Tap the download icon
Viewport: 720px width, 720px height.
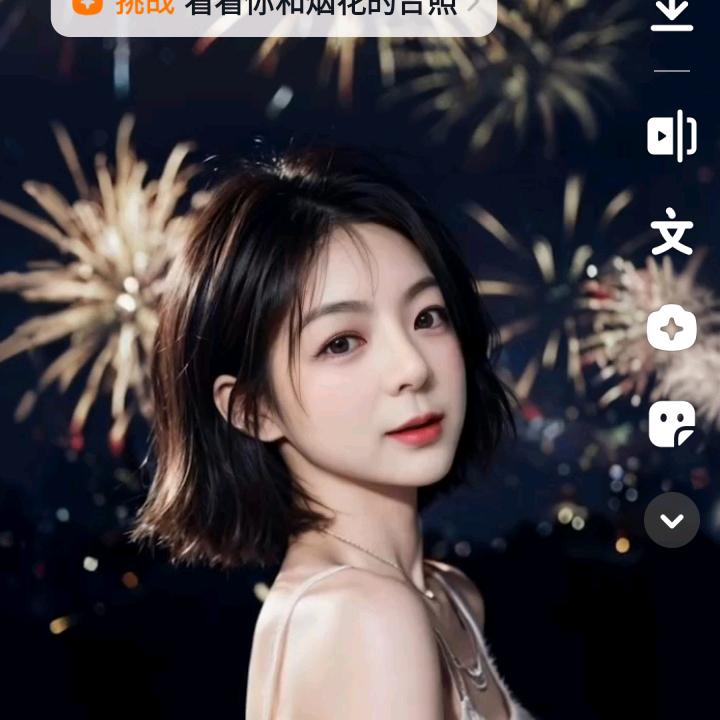[672, 13]
